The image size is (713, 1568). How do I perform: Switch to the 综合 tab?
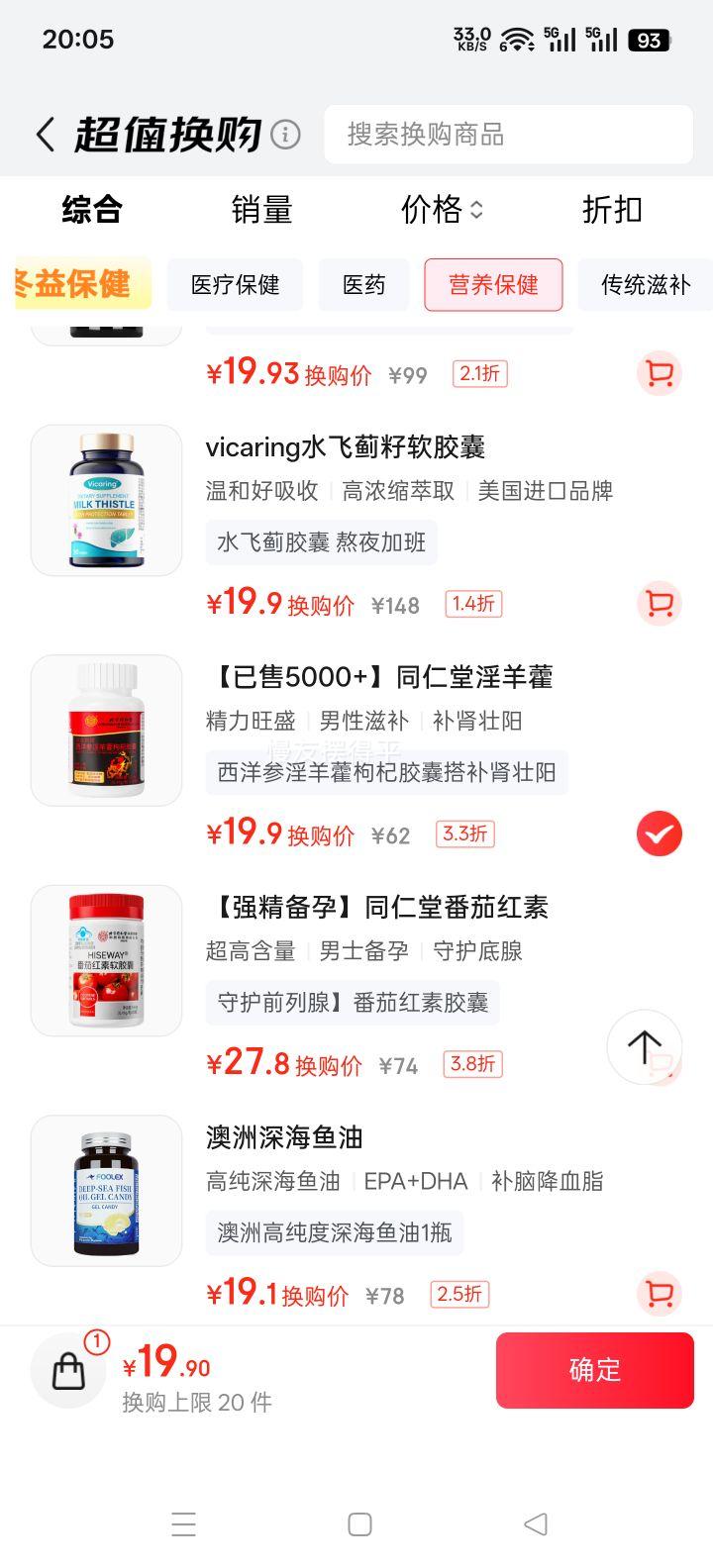[x=92, y=210]
